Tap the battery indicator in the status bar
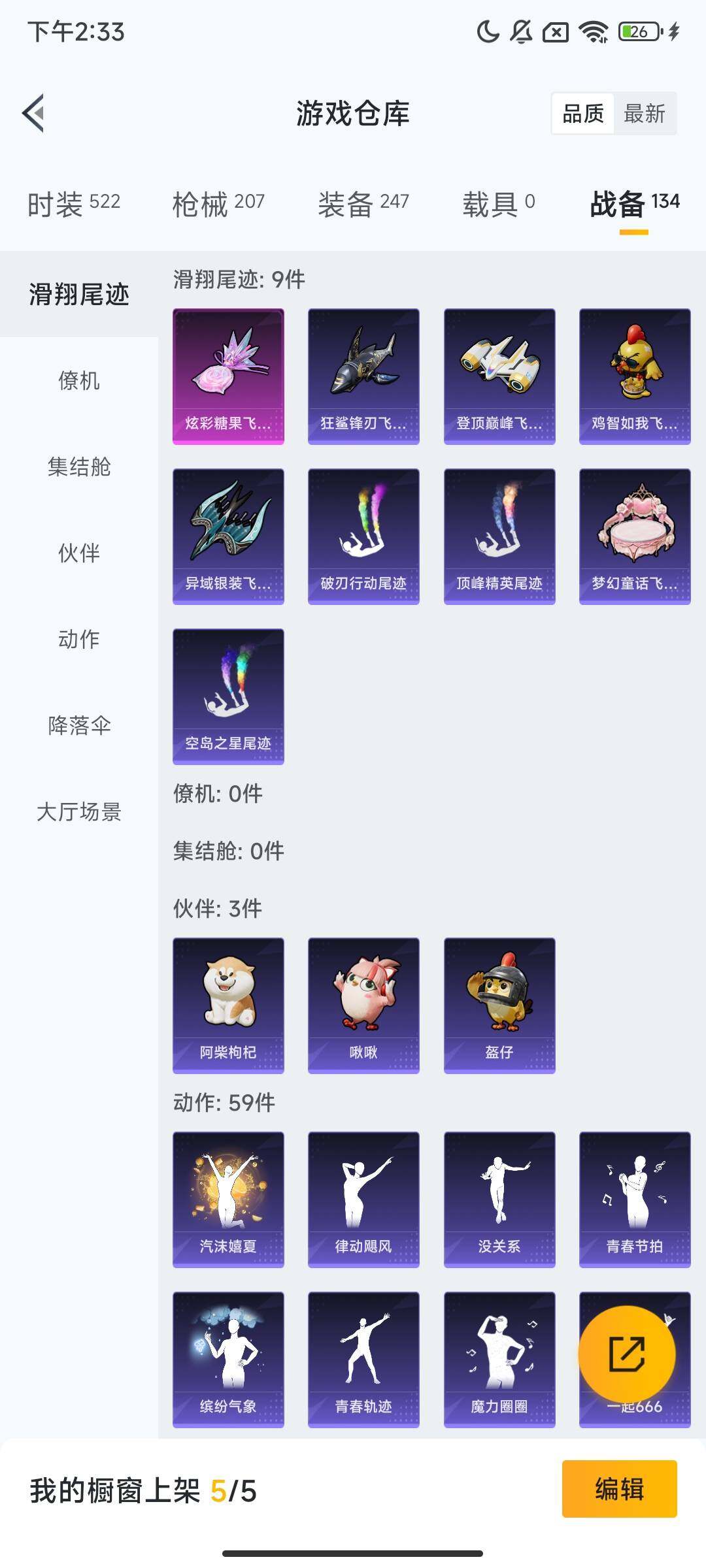 point(636,31)
